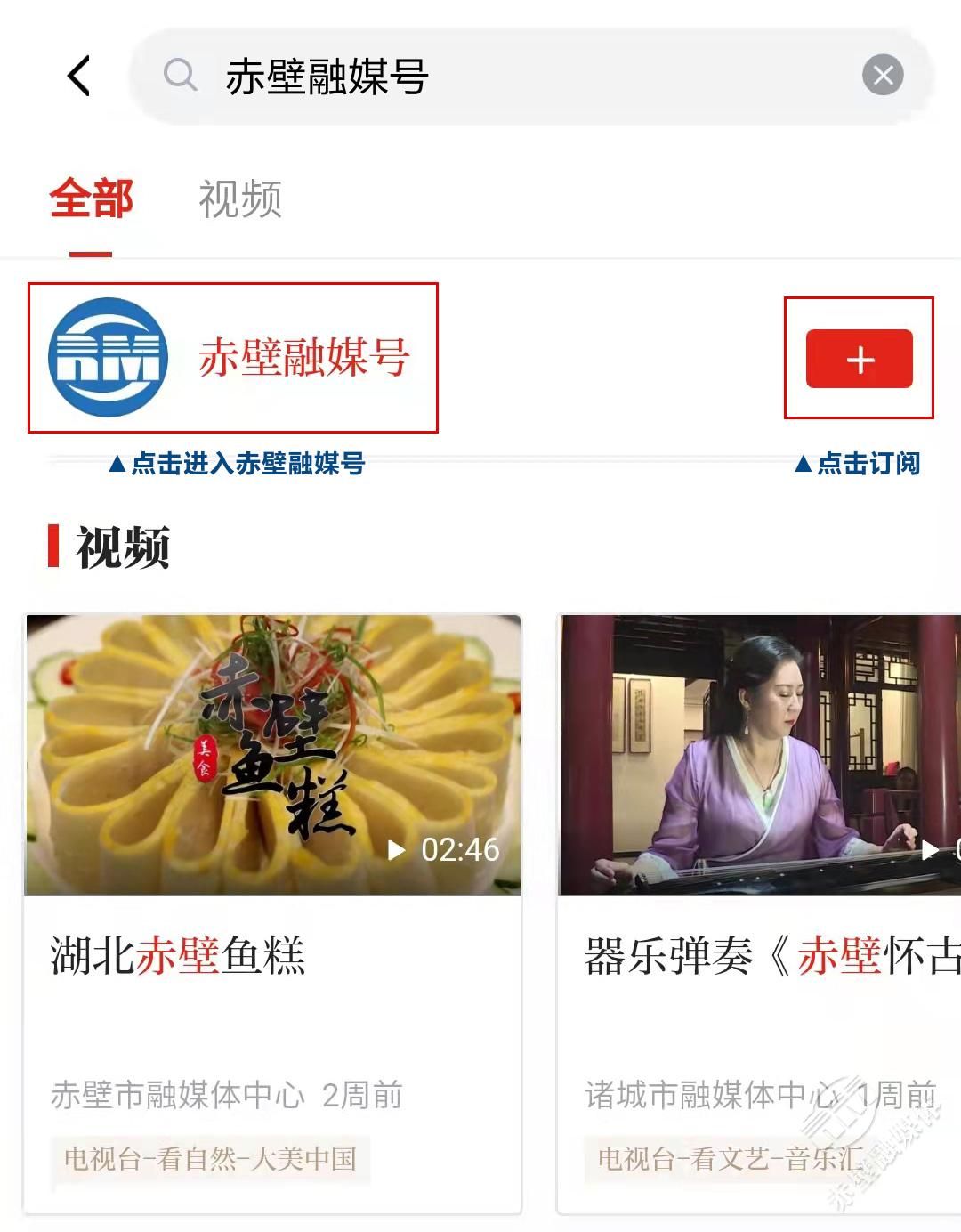Open the 赤壁融媒号 account result
This screenshot has width=961, height=1232.
[x=233, y=358]
